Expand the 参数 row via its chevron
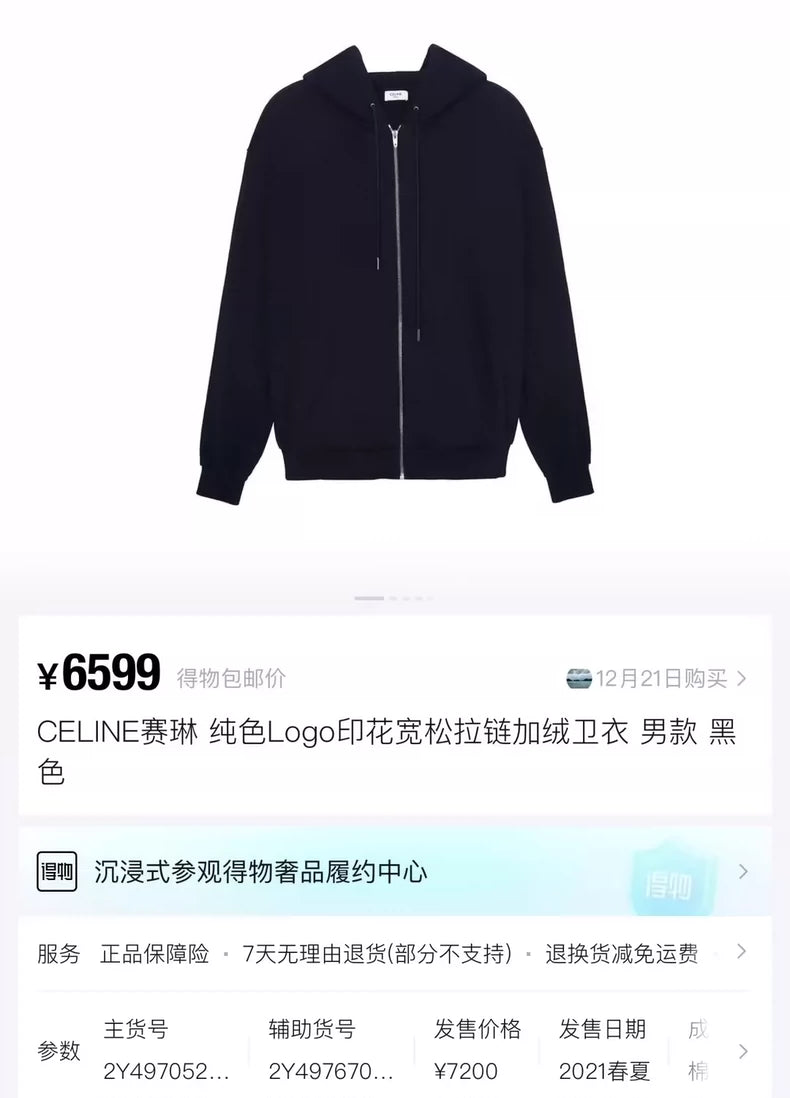This screenshot has width=790, height=1098. [743, 1052]
